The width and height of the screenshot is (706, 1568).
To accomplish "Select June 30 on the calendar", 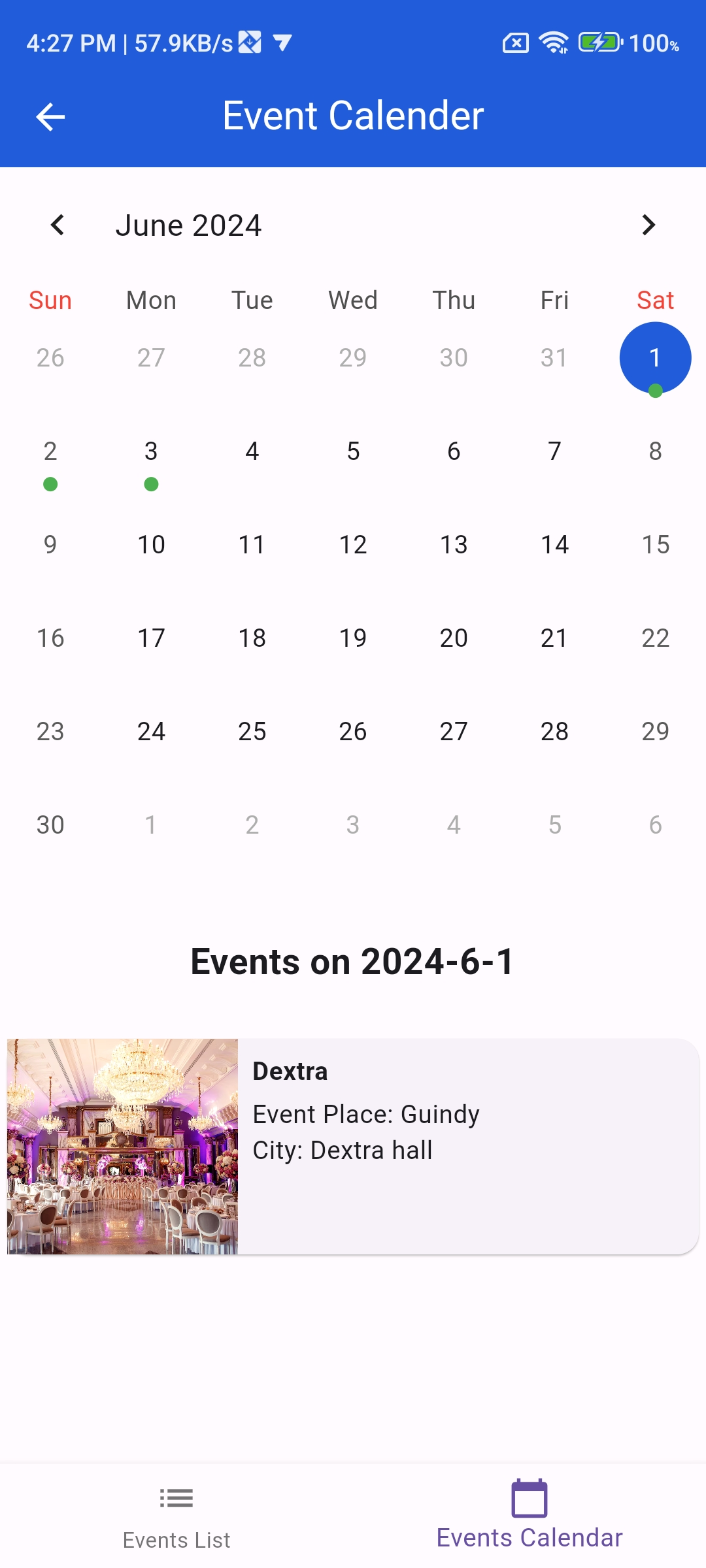I will (x=50, y=825).
